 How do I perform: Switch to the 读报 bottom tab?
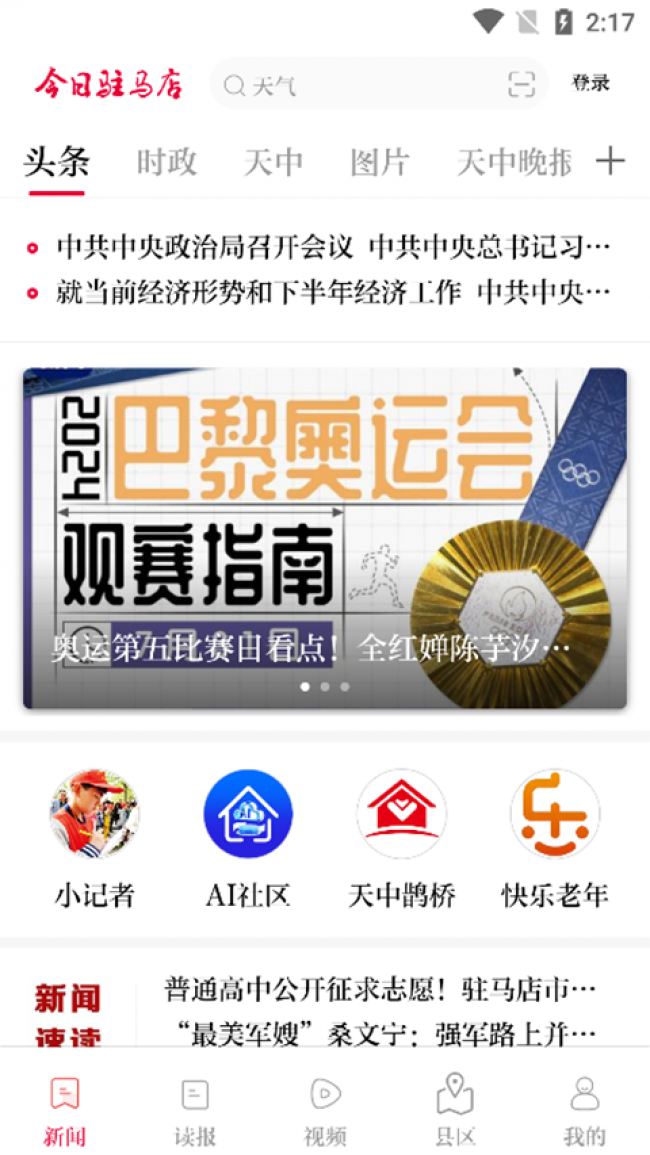pos(195,1110)
